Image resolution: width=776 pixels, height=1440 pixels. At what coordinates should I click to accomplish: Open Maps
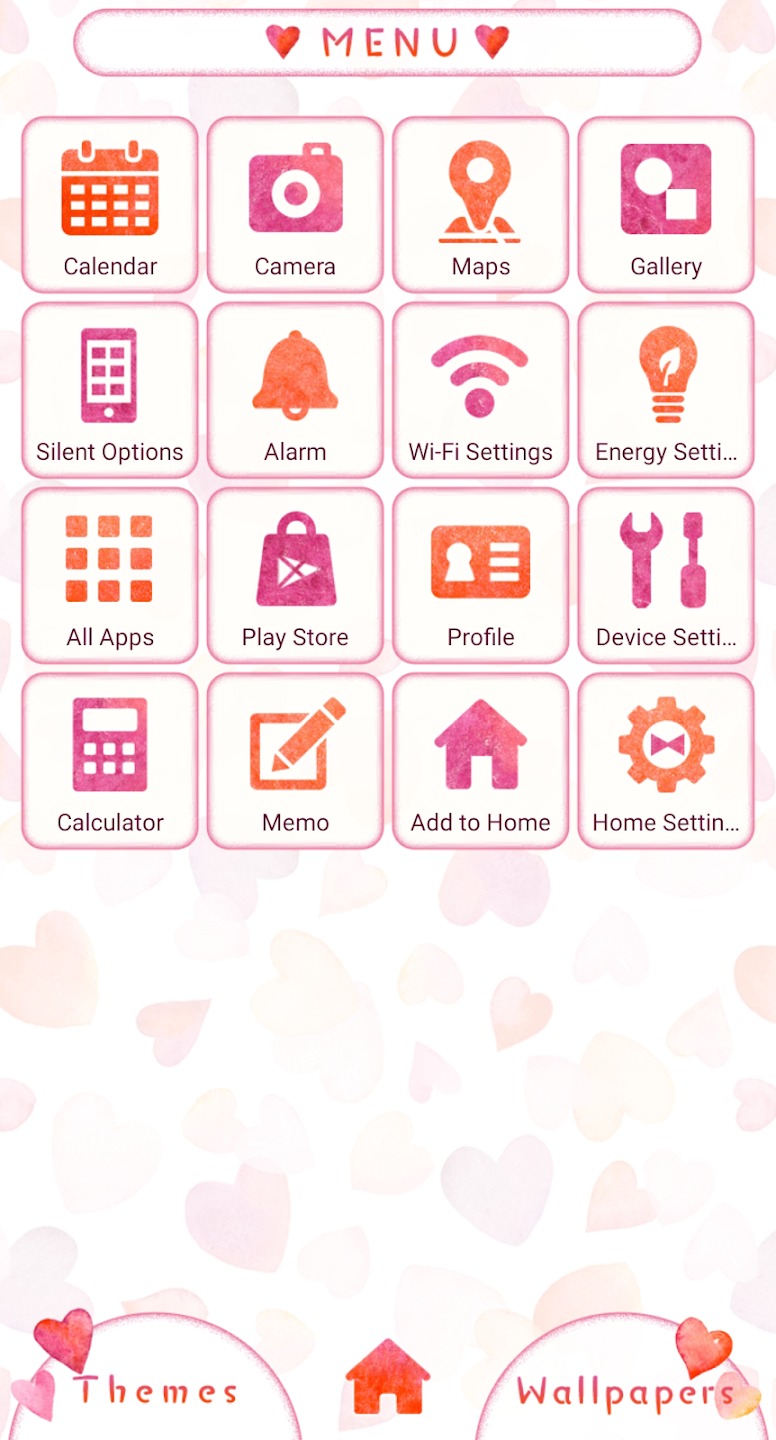[x=481, y=205]
